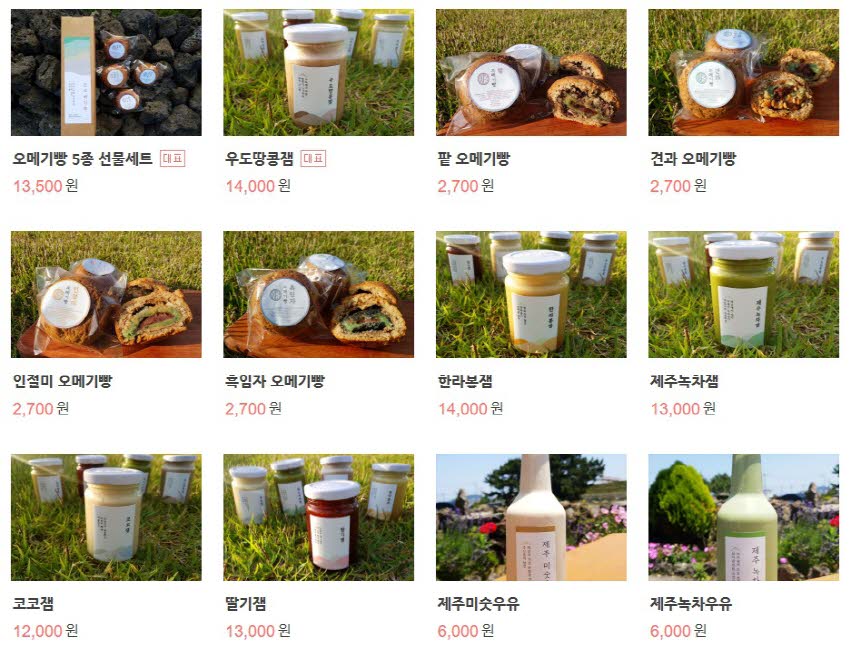Open the 제주미숫우유 product
This screenshot has height=652, width=850.
[x=531, y=518]
